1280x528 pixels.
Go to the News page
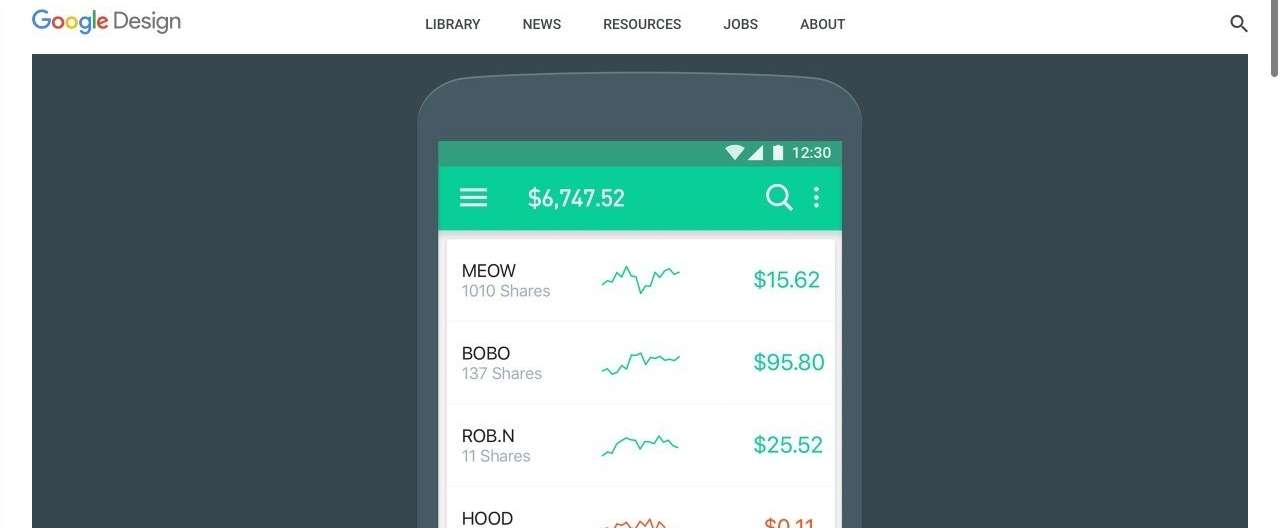pos(541,24)
